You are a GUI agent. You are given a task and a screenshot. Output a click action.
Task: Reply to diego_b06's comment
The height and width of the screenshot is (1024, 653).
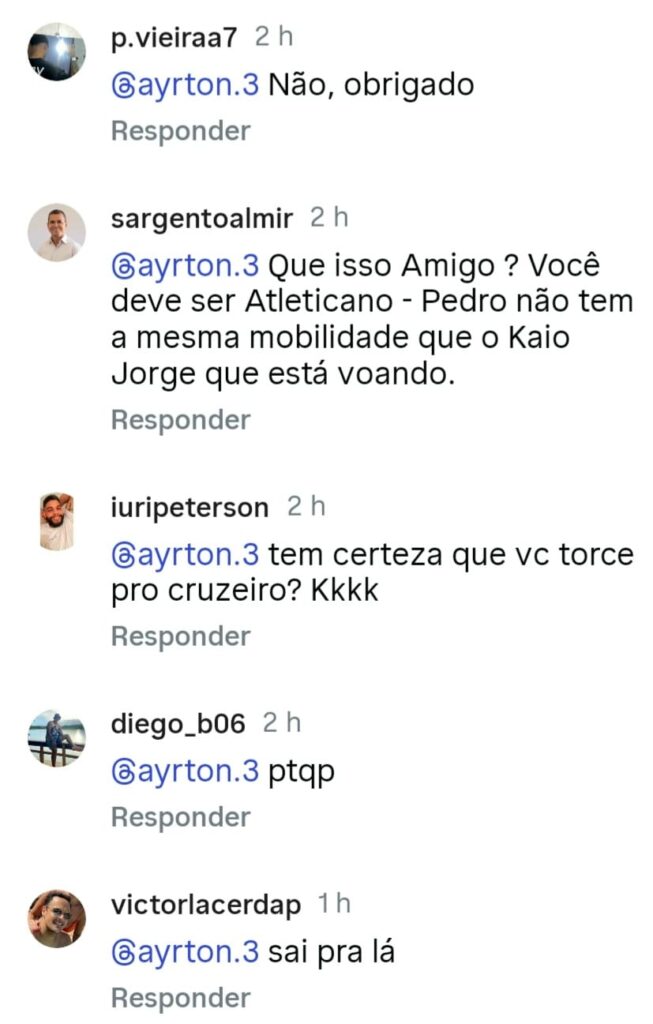180,817
